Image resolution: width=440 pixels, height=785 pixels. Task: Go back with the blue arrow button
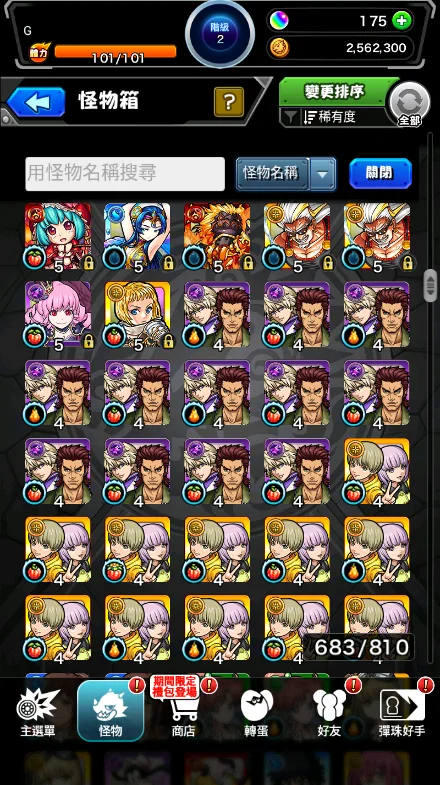[36, 102]
